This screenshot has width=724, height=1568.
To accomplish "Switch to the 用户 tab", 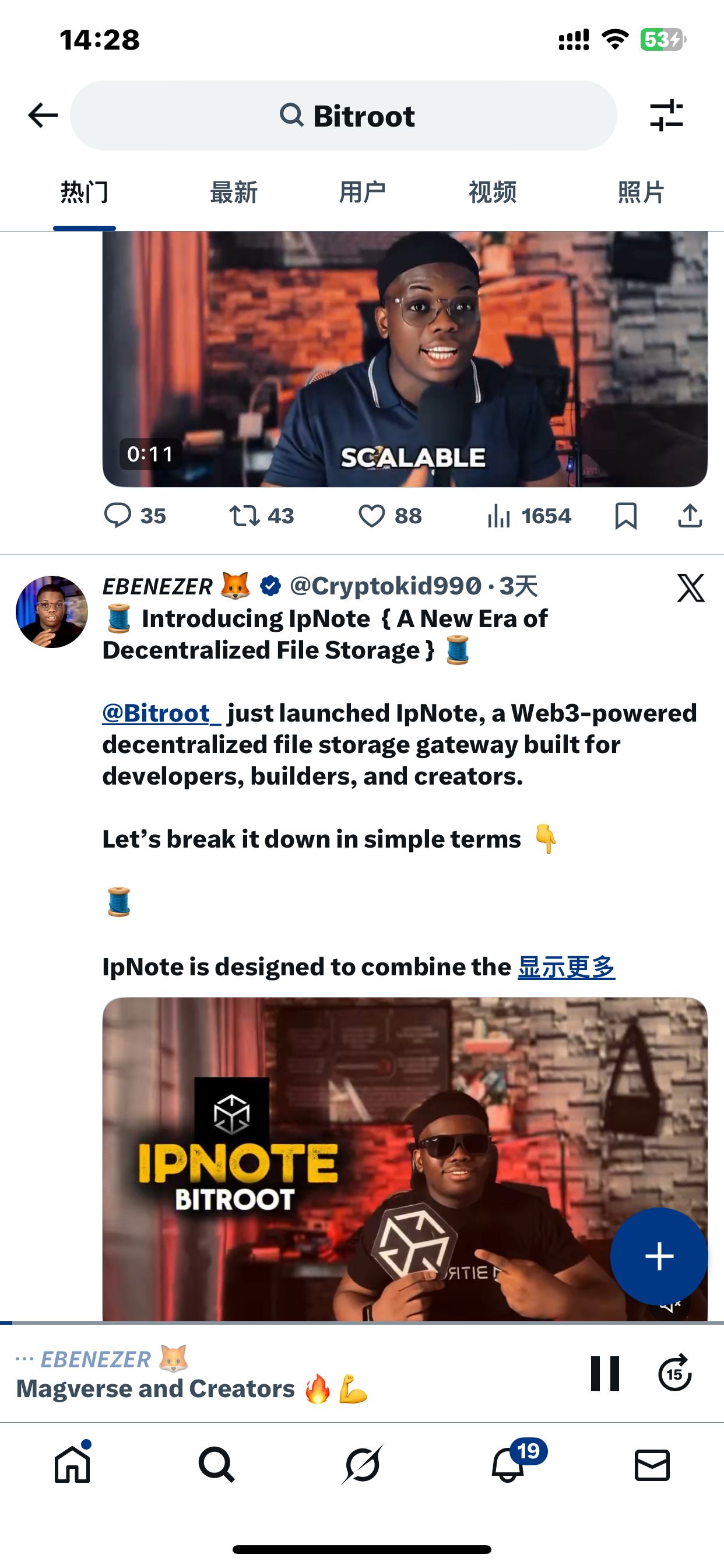I will [362, 192].
